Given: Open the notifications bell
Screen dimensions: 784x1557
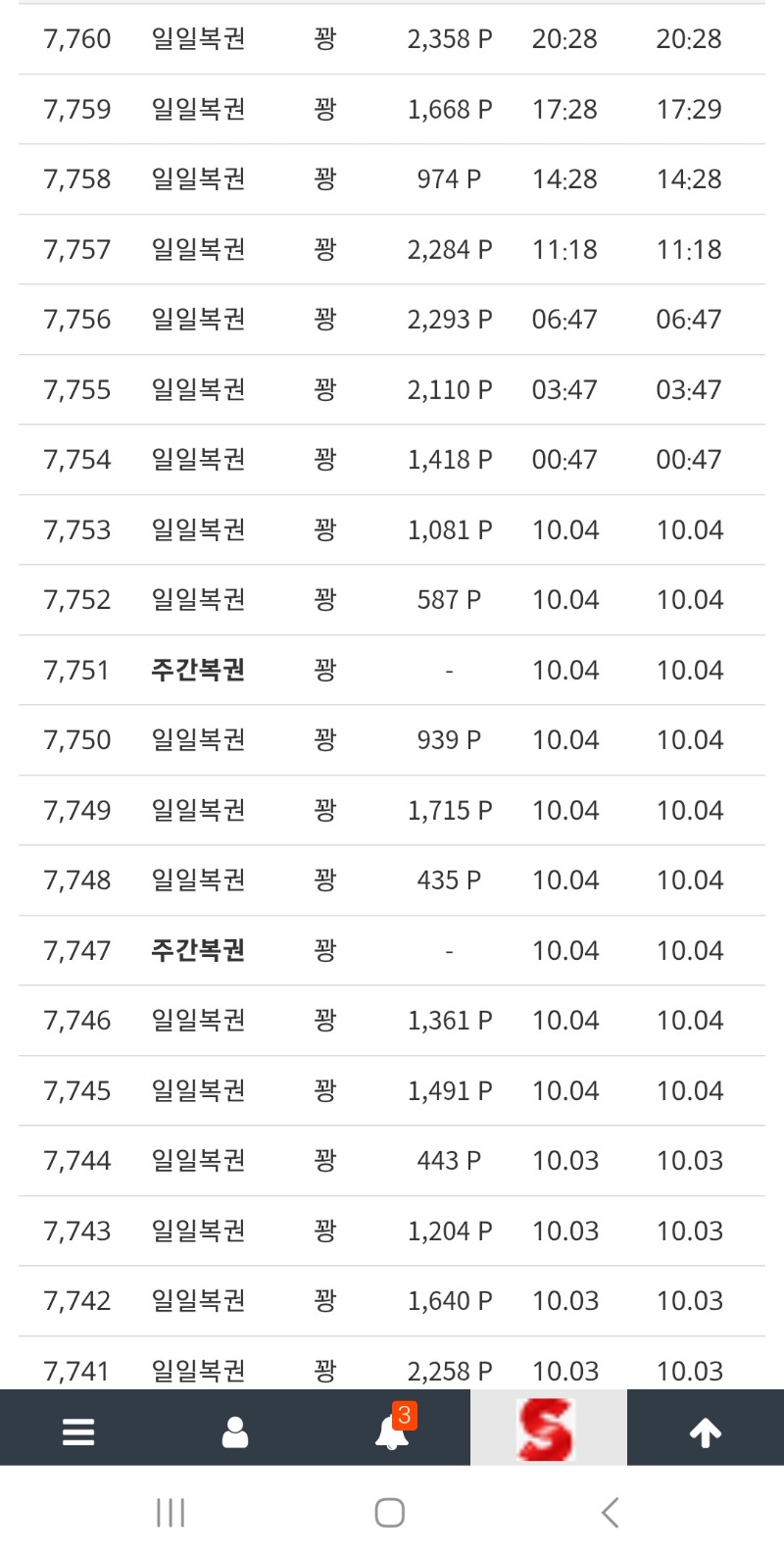Looking at the screenshot, I should [x=392, y=1432].
